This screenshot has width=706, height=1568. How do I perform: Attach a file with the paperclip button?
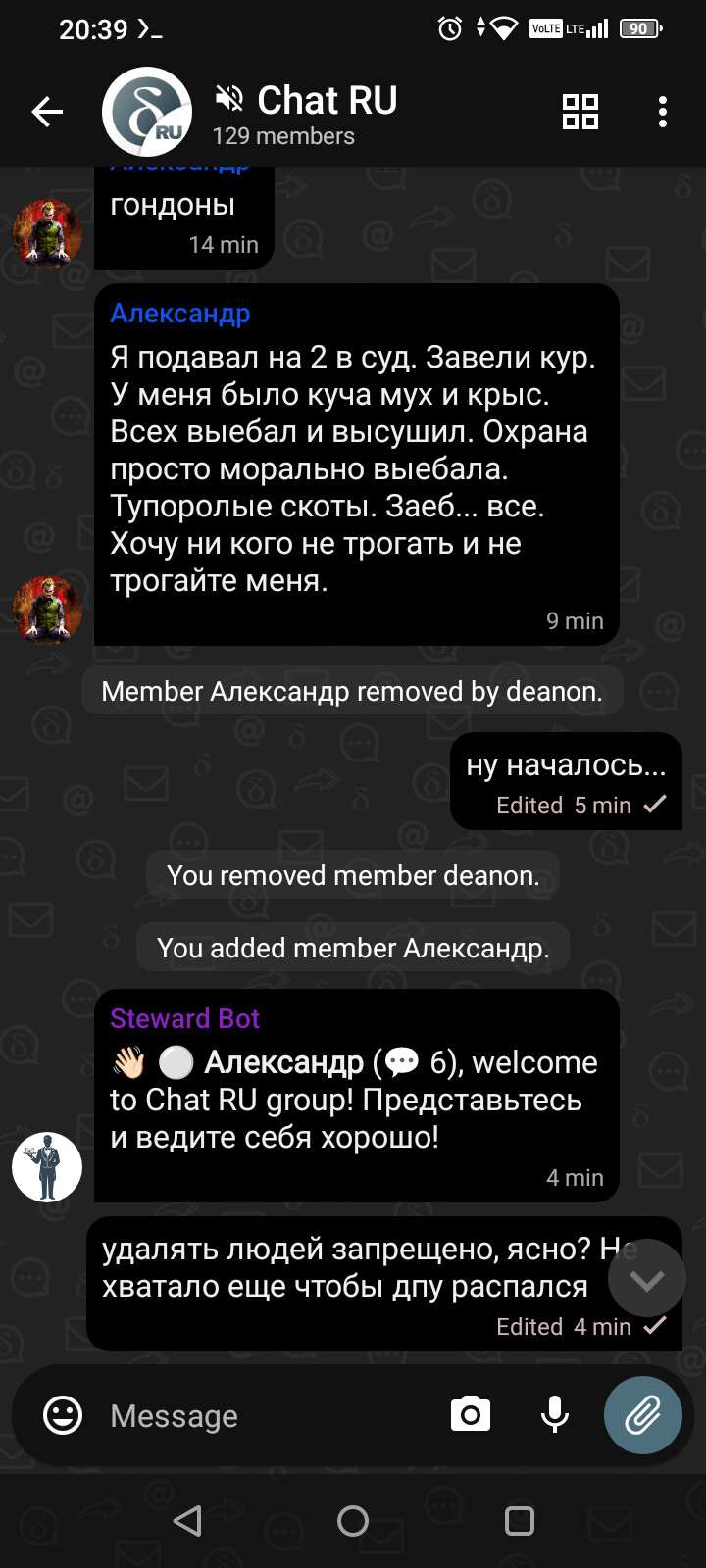643,1415
